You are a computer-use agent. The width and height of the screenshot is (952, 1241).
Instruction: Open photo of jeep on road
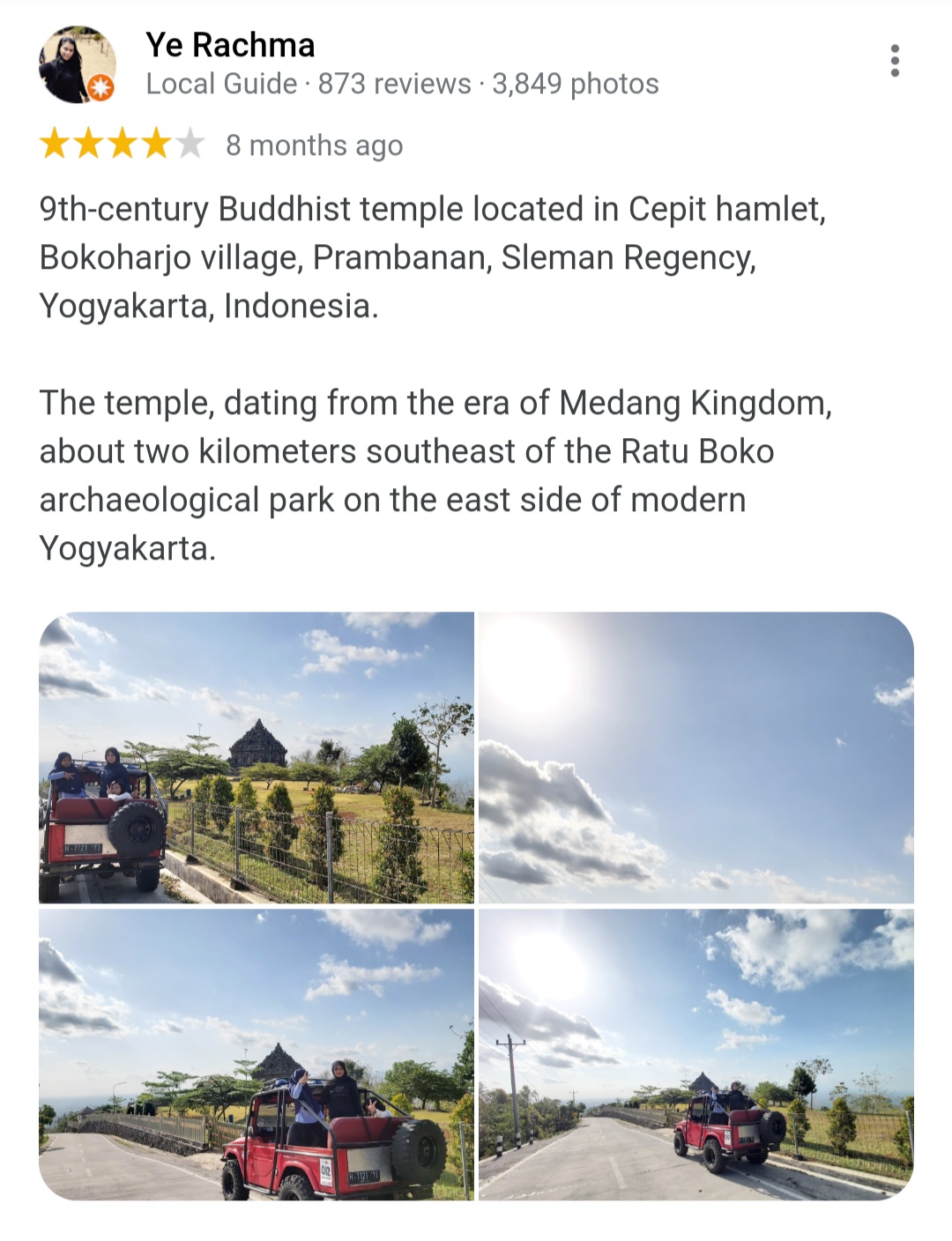(x=695, y=1054)
